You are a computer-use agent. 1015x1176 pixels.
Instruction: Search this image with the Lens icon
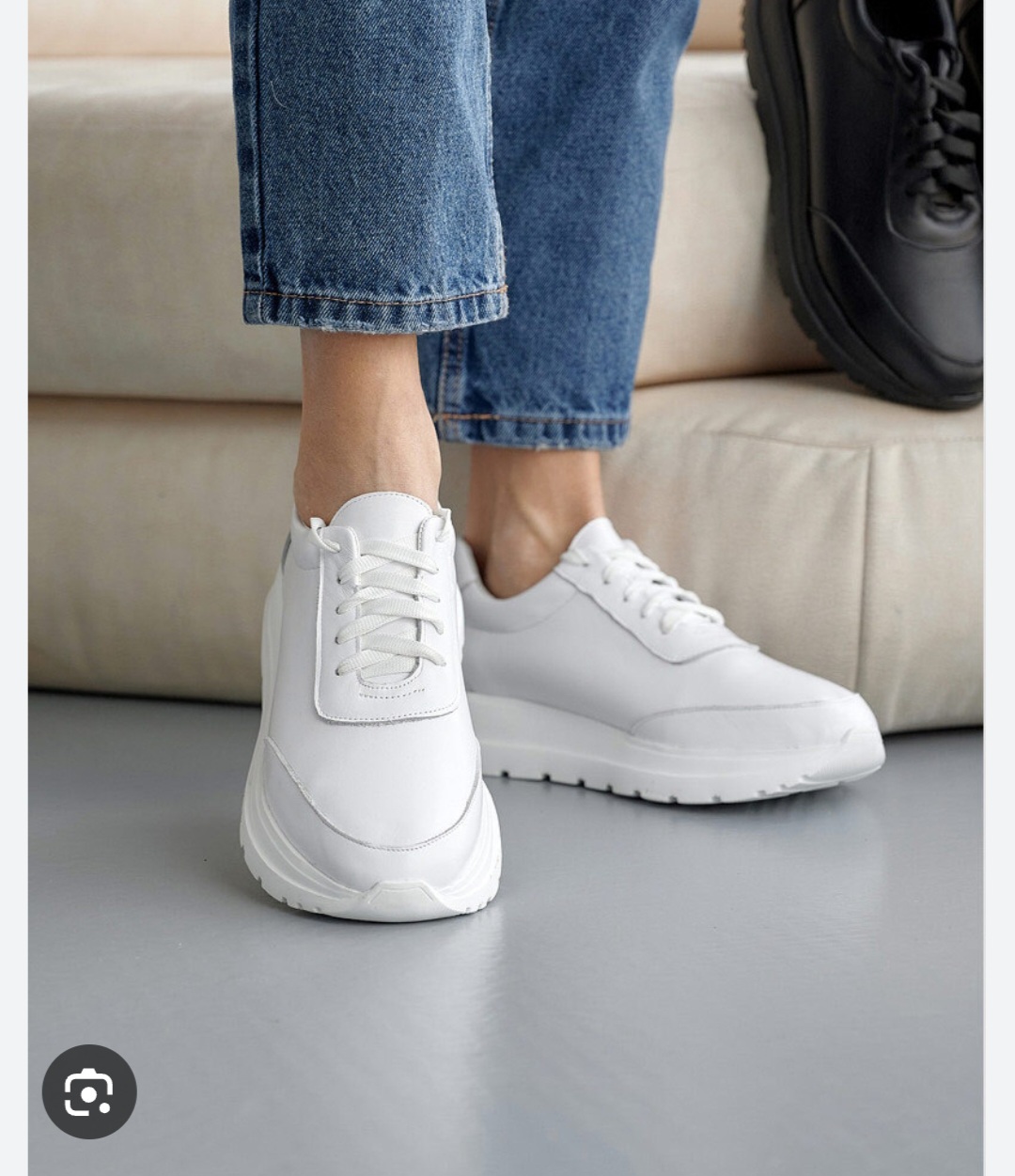coord(89,1091)
